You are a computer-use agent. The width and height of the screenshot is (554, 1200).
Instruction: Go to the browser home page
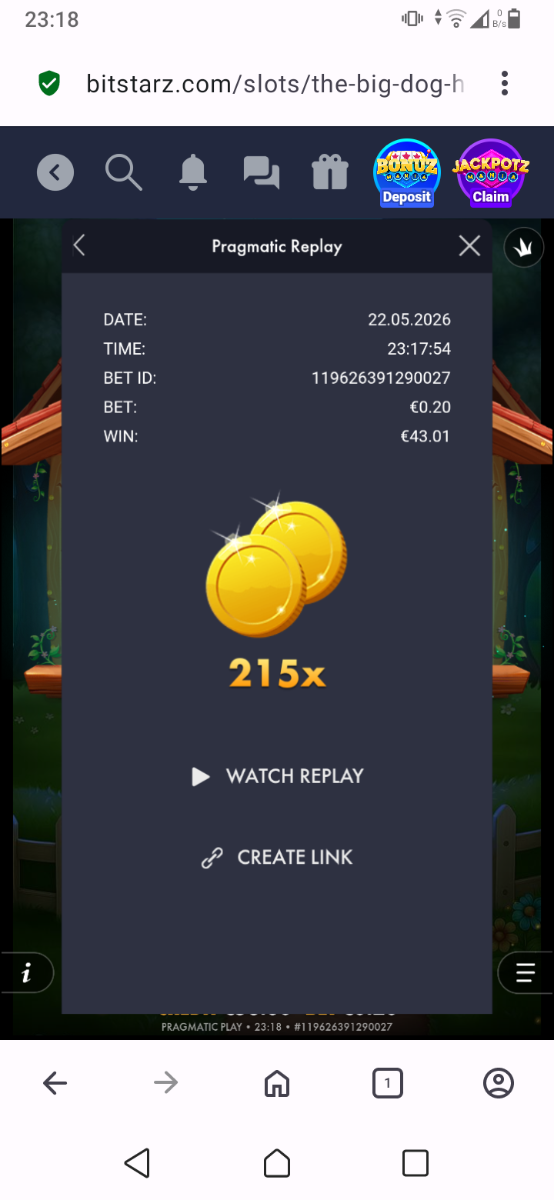coord(277,1083)
